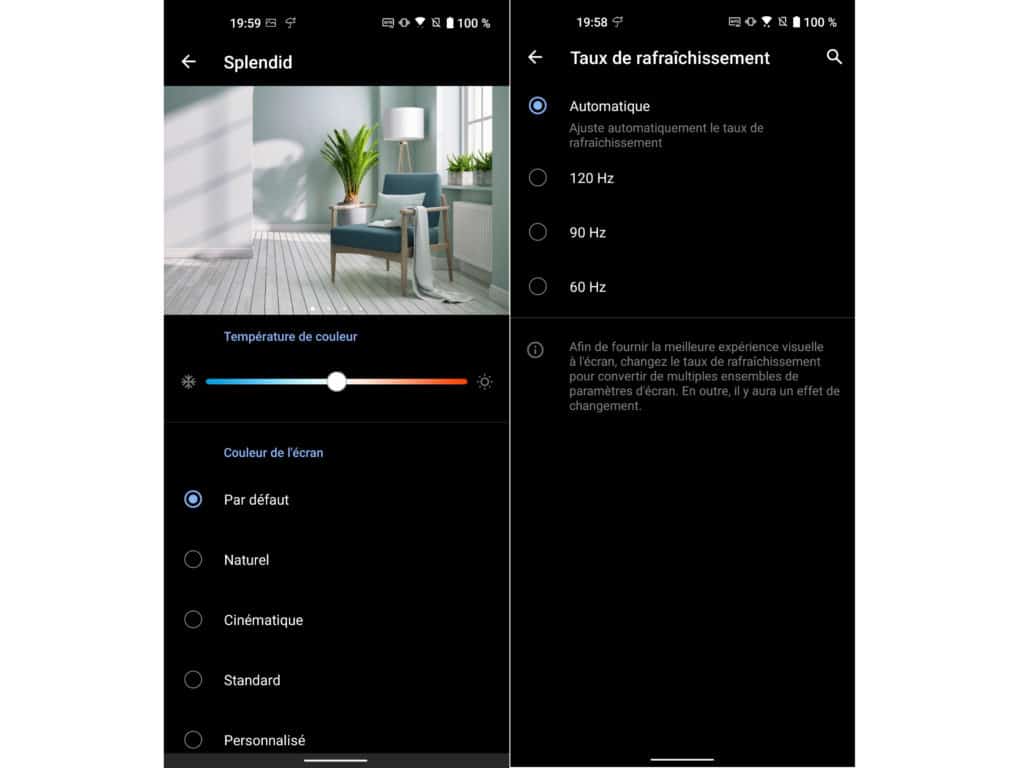Set refresh rate to 120 Hz
The image size is (1024, 768).
pyautogui.click(x=538, y=178)
